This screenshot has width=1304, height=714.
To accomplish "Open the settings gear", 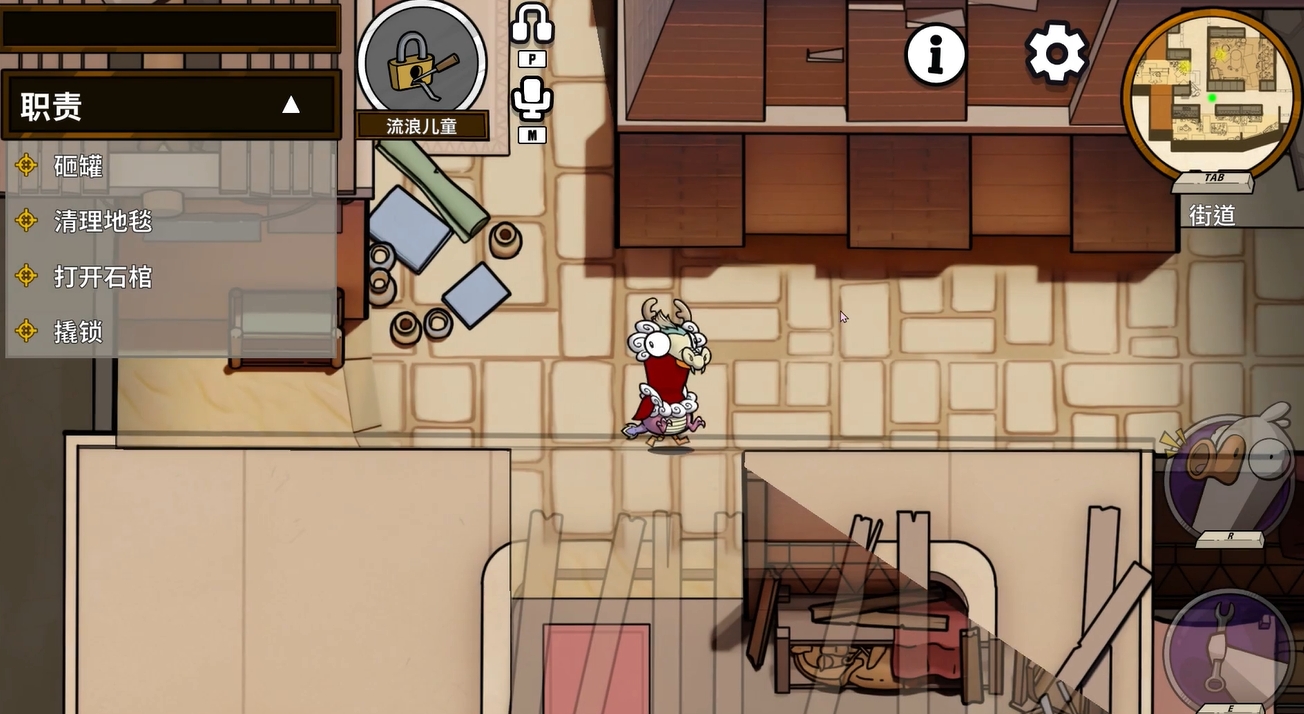I will coord(1057,52).
